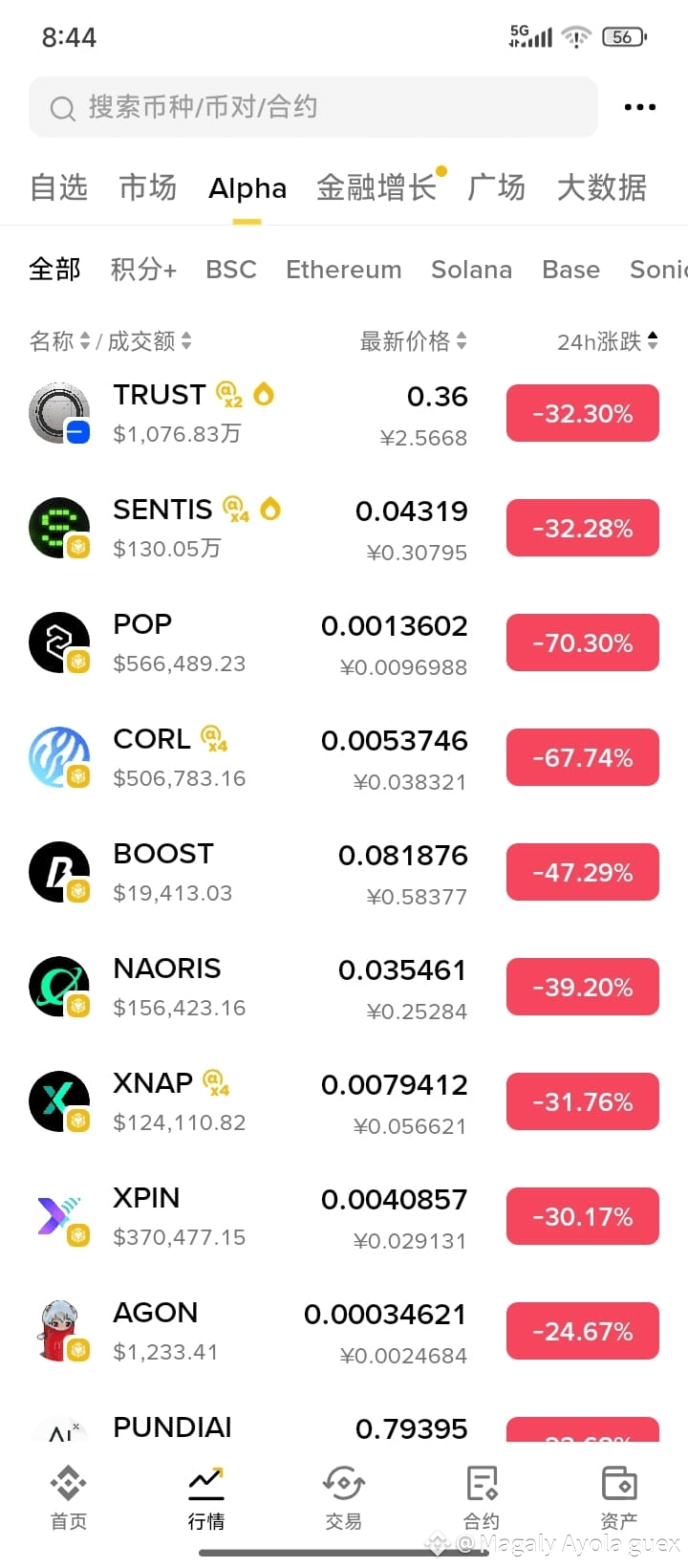Sort the list by 最新价格
The height and width of the screenshot is (1568, 688).
point(413,341)
